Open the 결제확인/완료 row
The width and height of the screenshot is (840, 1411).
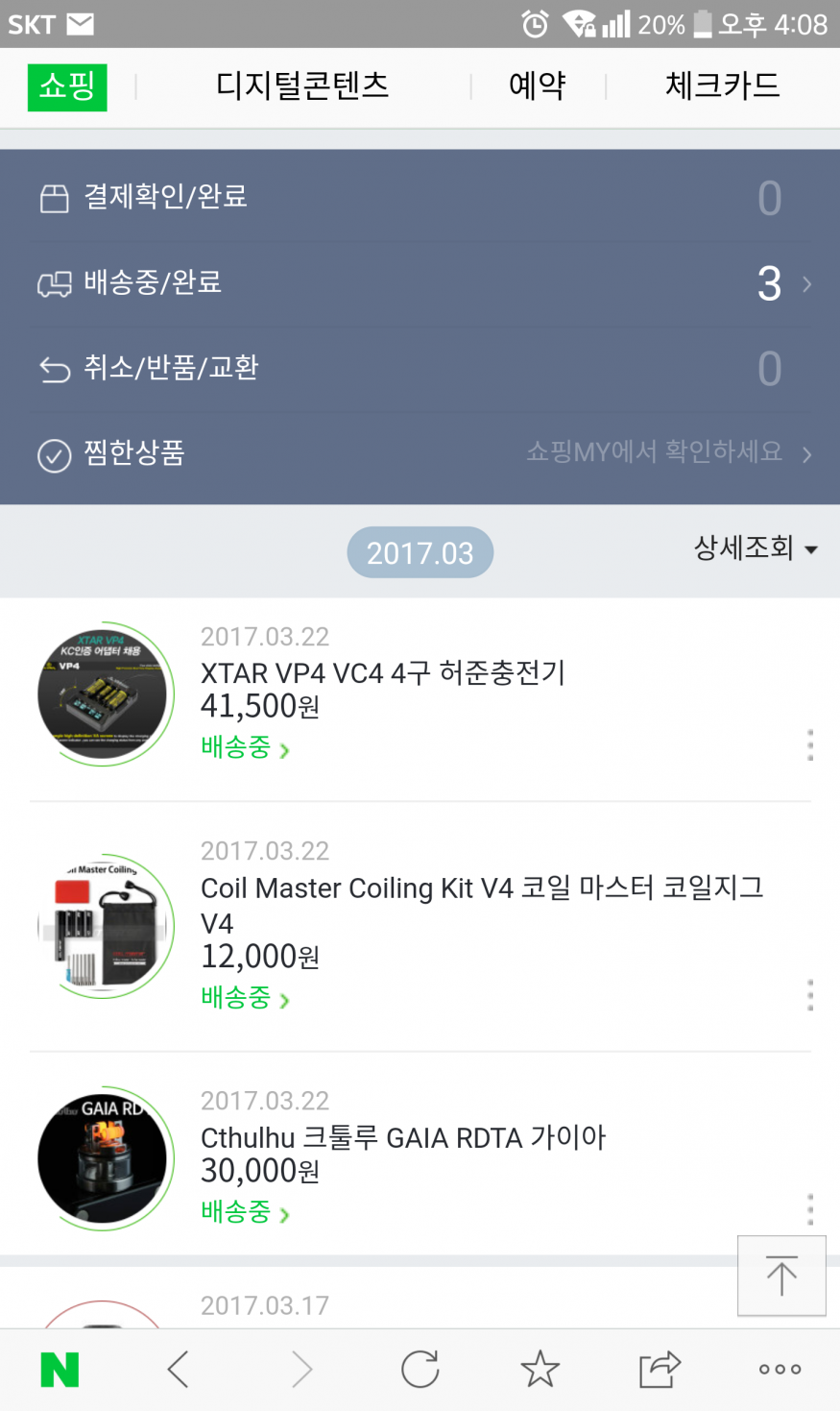tap(420, 198)
